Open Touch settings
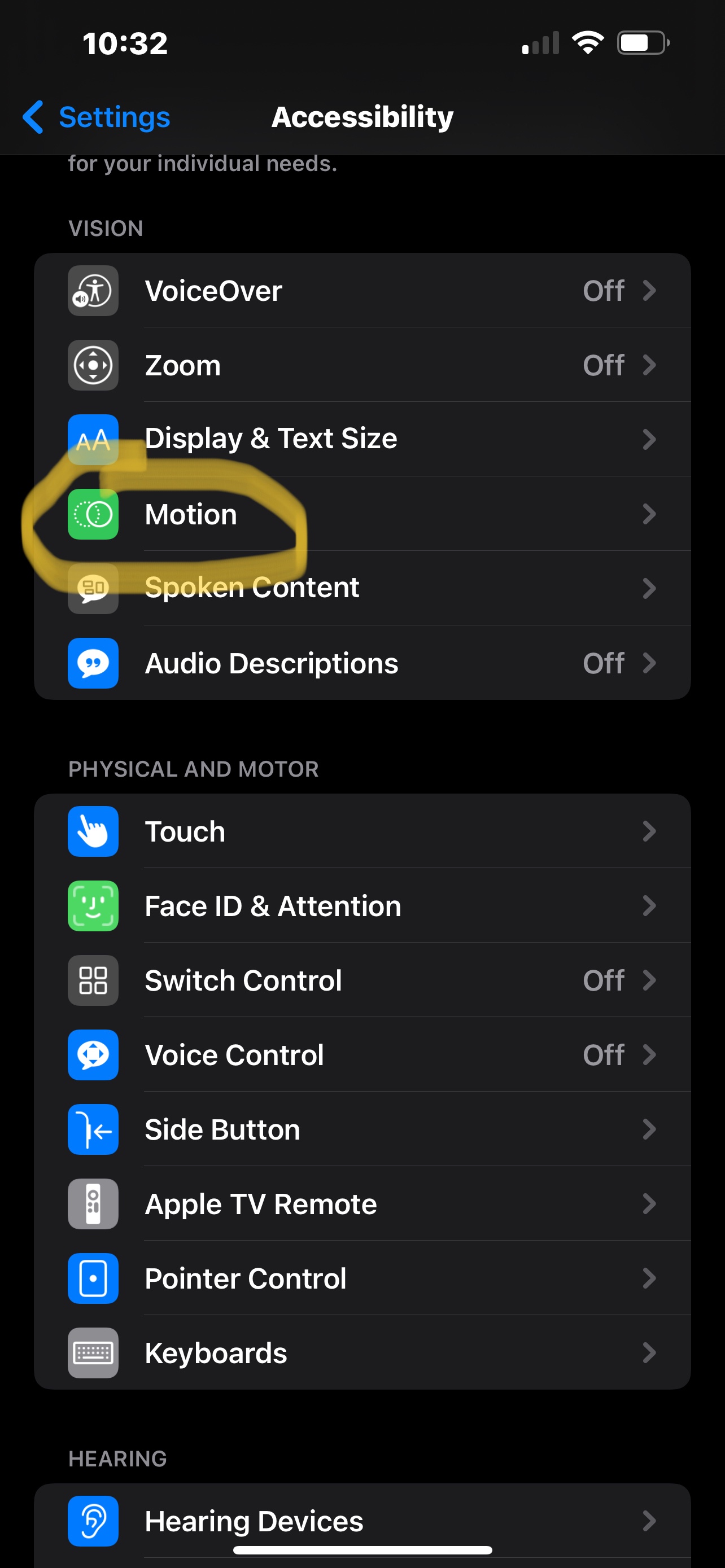Screen dimensions: 725x1568 coord(362,831)
